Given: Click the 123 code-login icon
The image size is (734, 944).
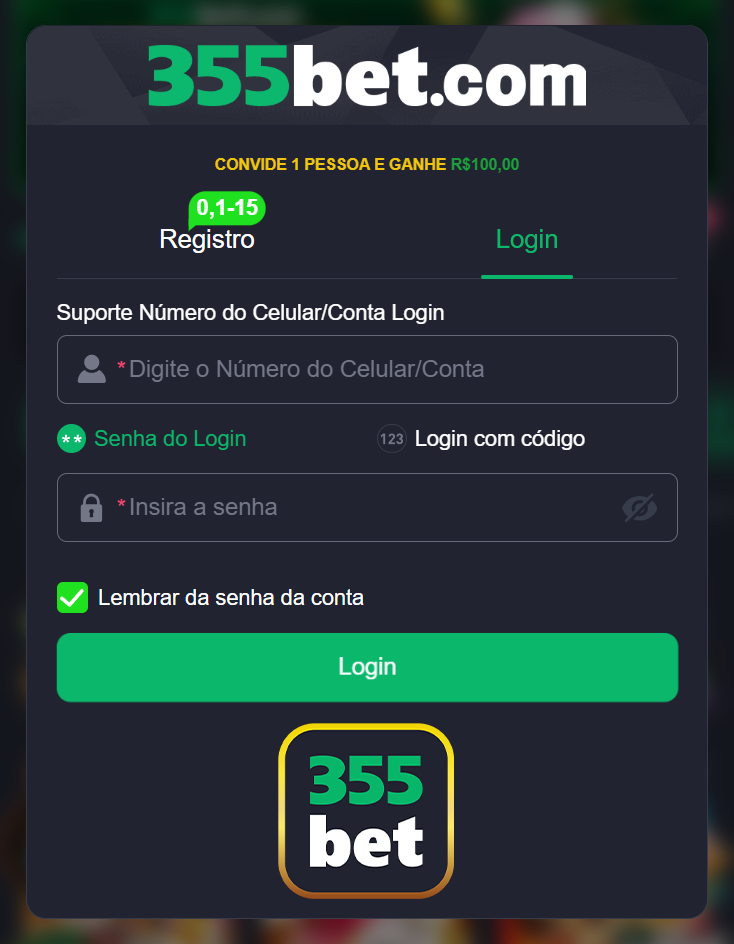Looking at the screenshot, I should (x=392, y=438).
